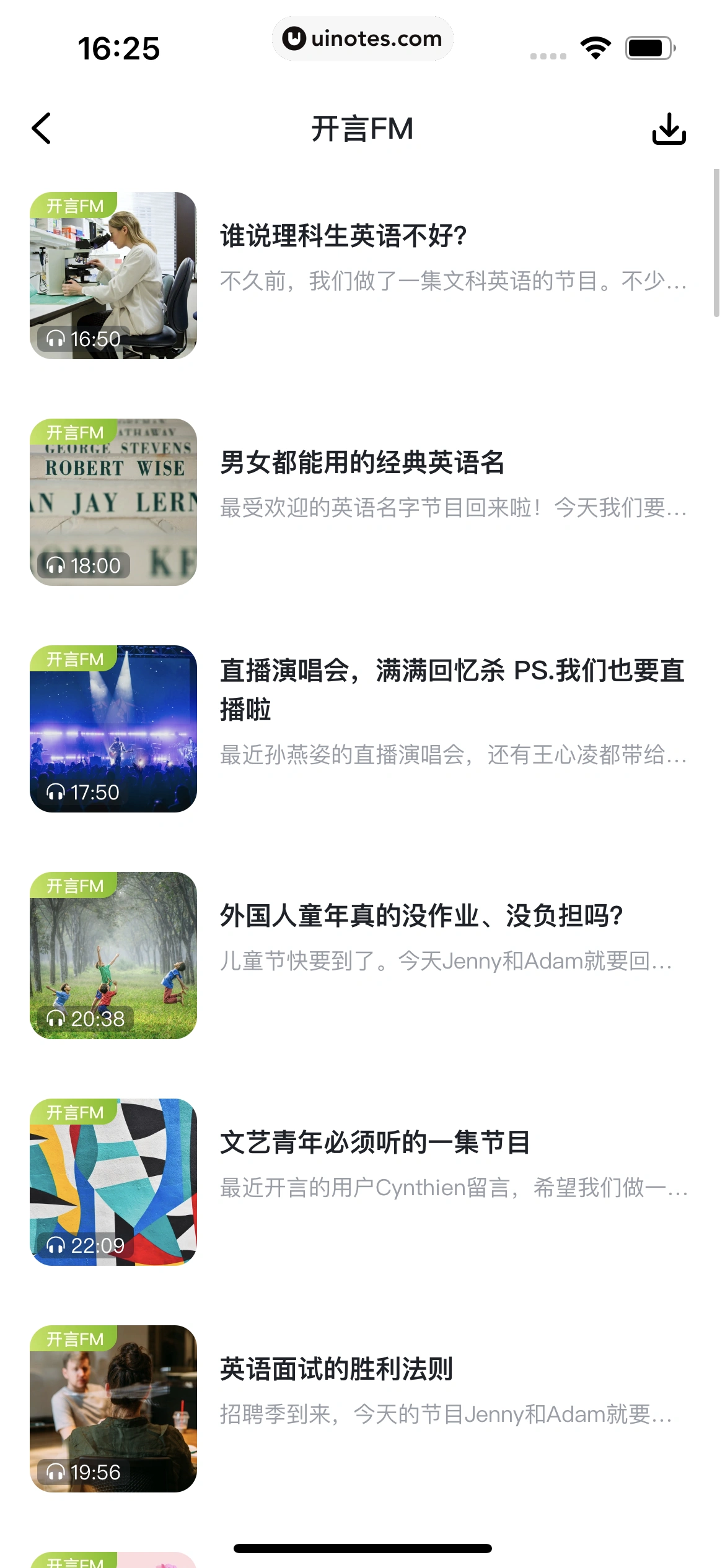Tap the headphone icon on the 18:00 episode
725x1568 pixels.
[x=57, y=565]
